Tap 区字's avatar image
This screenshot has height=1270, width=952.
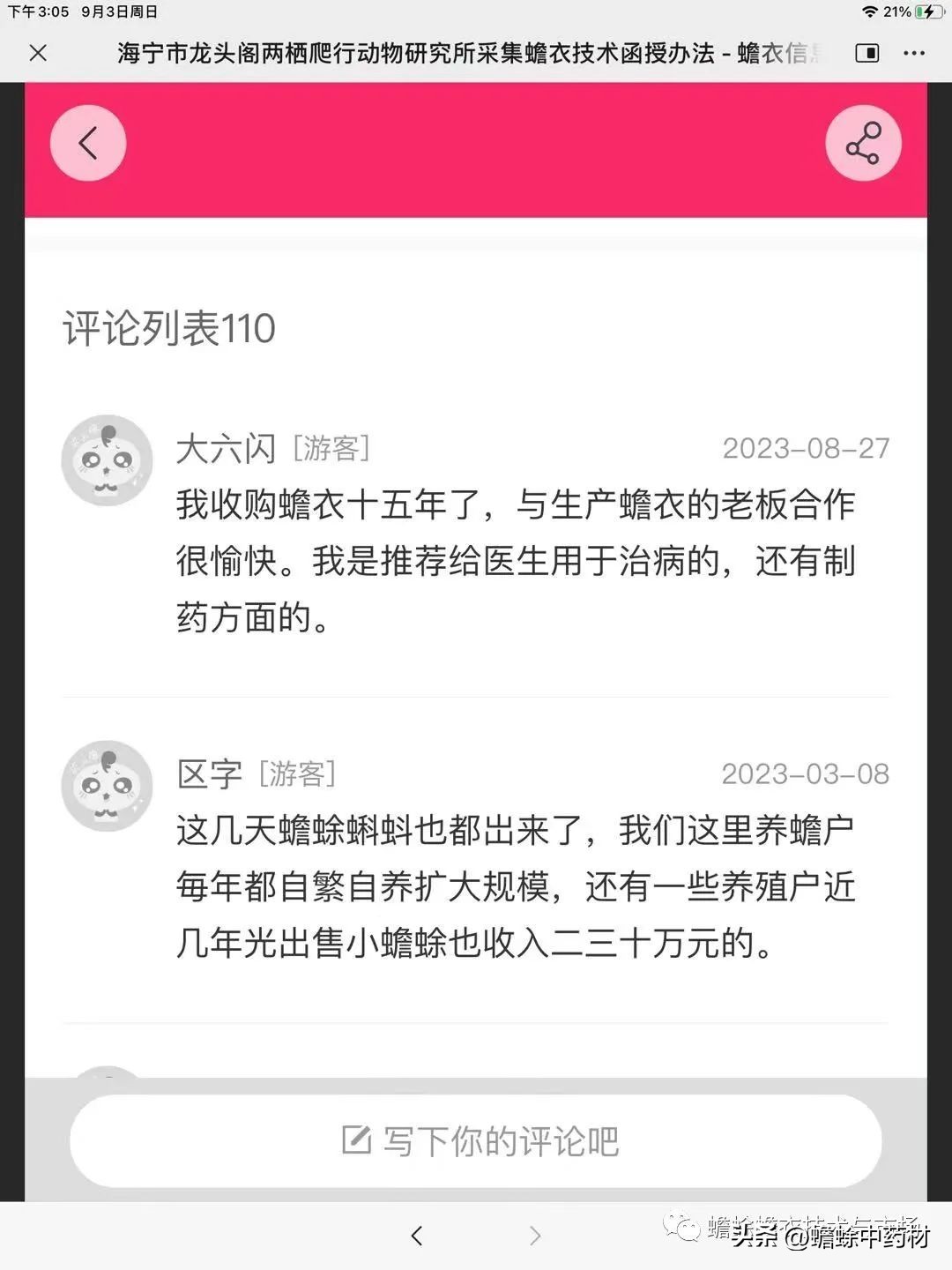106,786
